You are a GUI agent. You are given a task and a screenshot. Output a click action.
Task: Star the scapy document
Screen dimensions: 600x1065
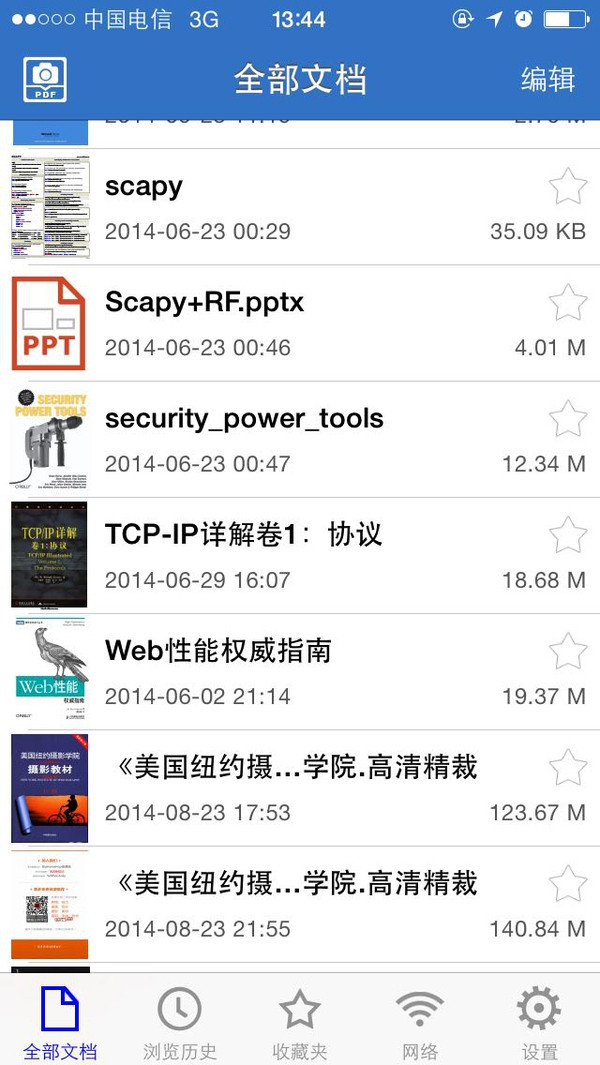[x=568, y=186]
